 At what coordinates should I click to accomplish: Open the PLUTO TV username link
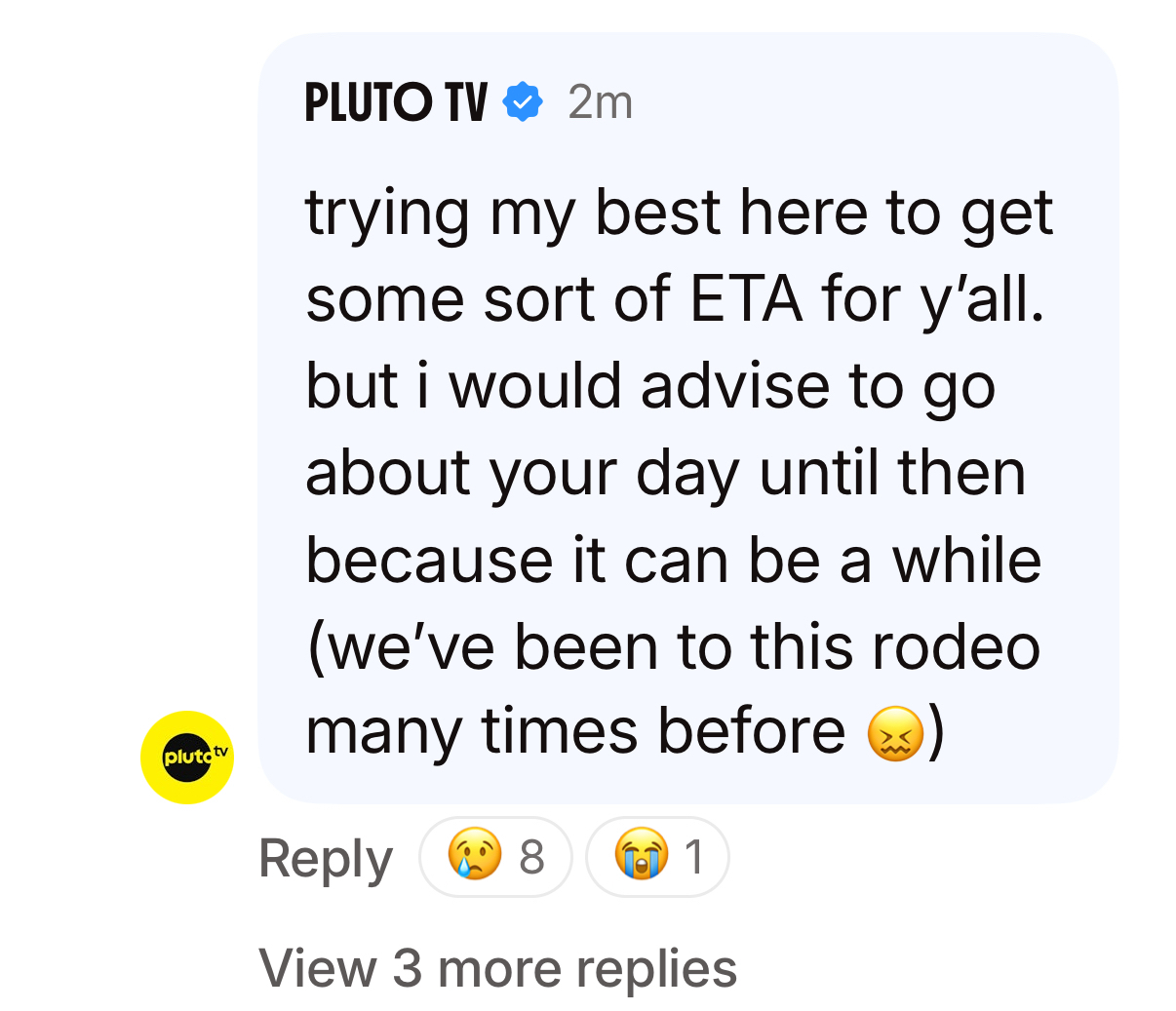pyautogui.click(x=395, y=102)
